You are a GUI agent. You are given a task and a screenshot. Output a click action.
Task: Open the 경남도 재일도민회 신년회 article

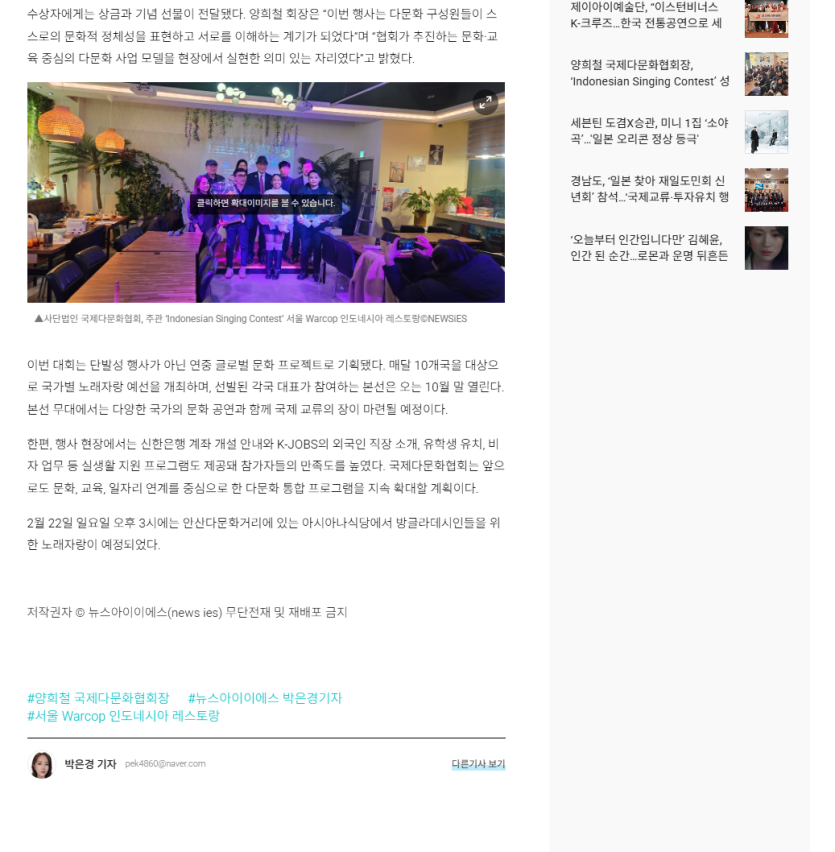(x=649, y=189)
